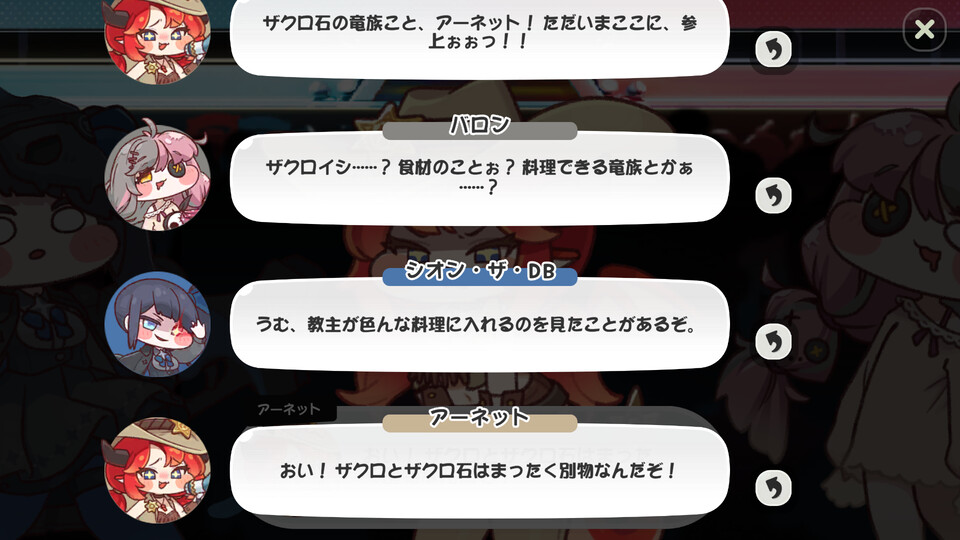960x540 pixels.
Task: Close the dialogue log
Action: pos(924,30)
